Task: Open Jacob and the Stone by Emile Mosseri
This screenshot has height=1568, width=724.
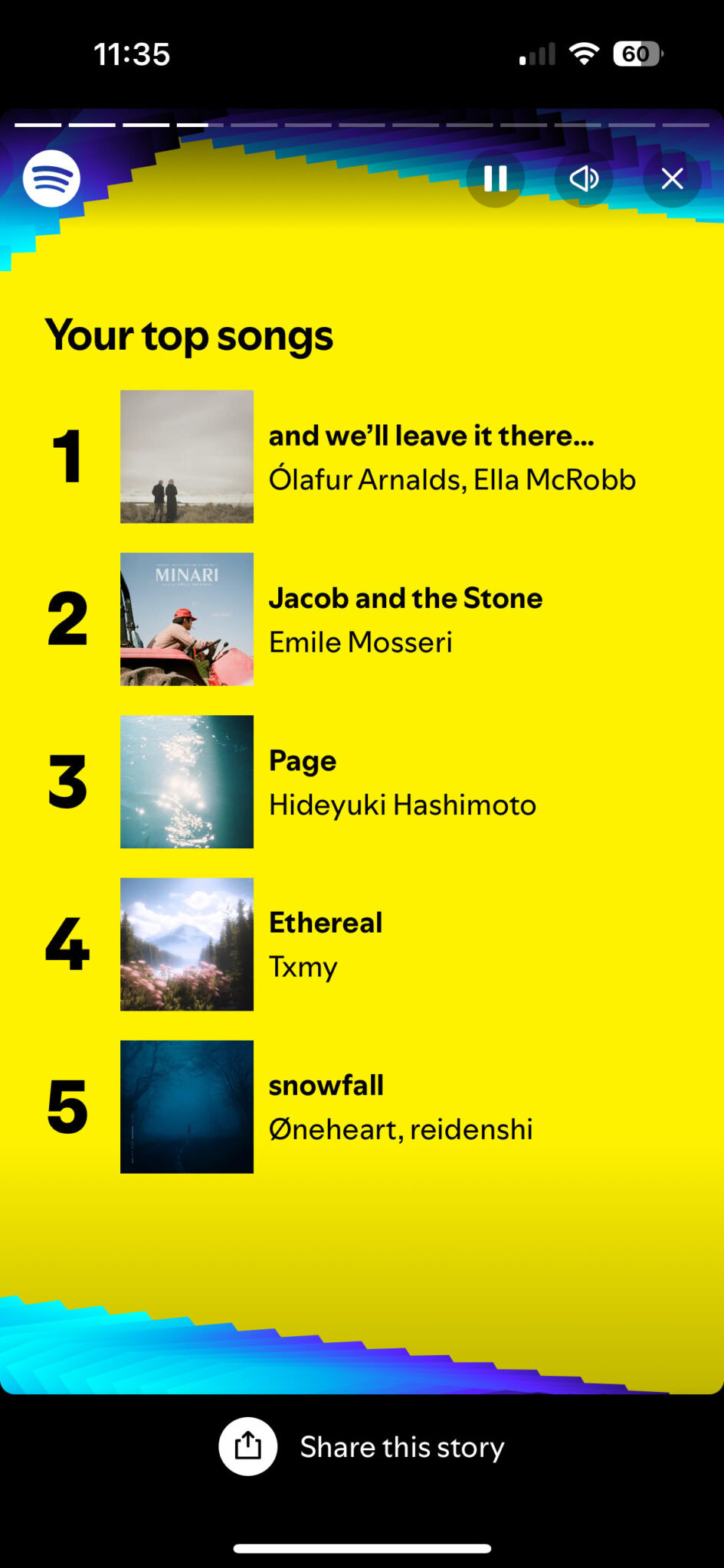Action: coord(405,619)
